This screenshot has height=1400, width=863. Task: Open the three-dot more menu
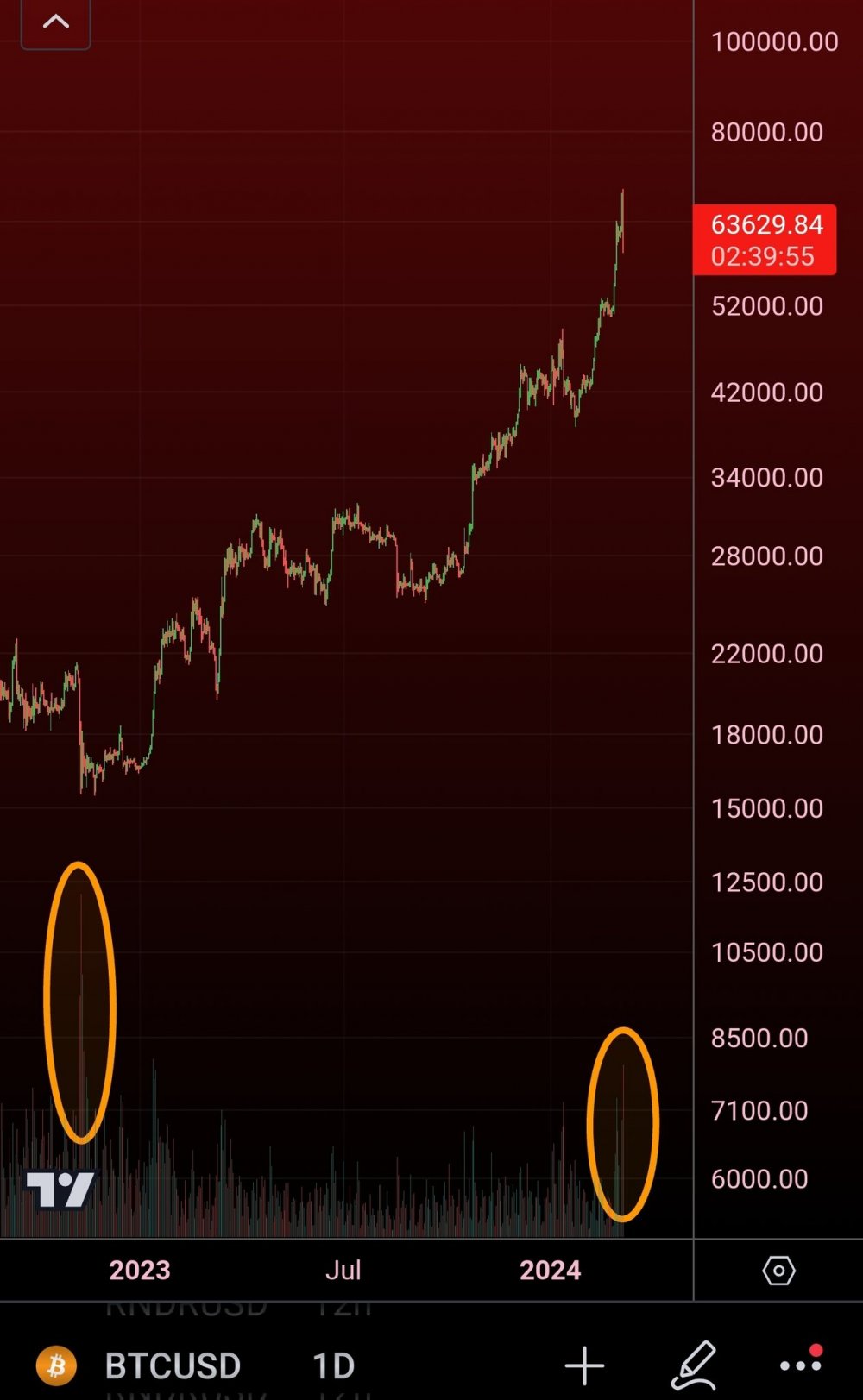point(800,1365)
